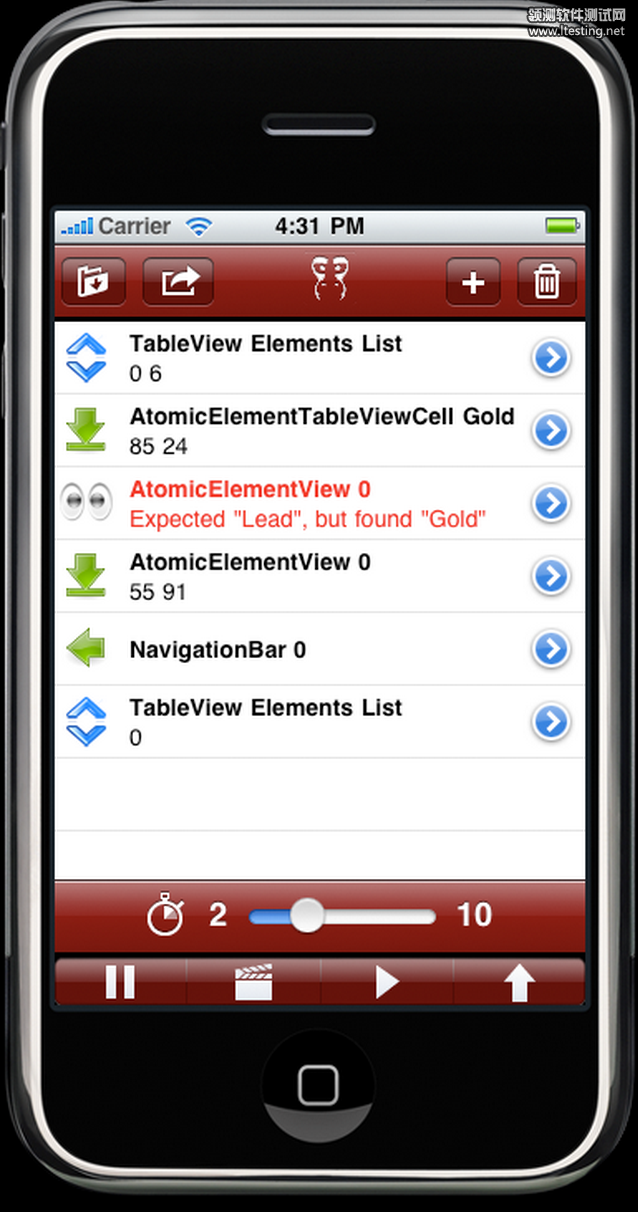
Task: Tap the export share icon
Action: point(178,282)
